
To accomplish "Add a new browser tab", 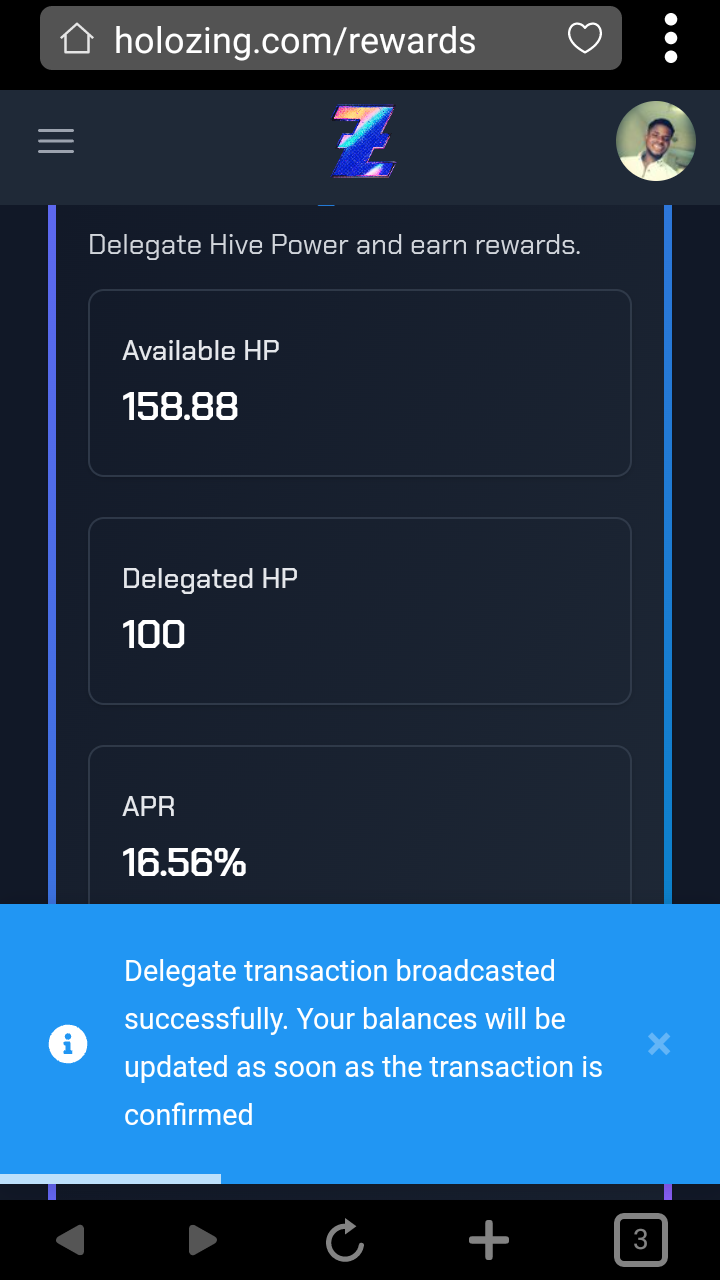I will [x=489, y=1241].
